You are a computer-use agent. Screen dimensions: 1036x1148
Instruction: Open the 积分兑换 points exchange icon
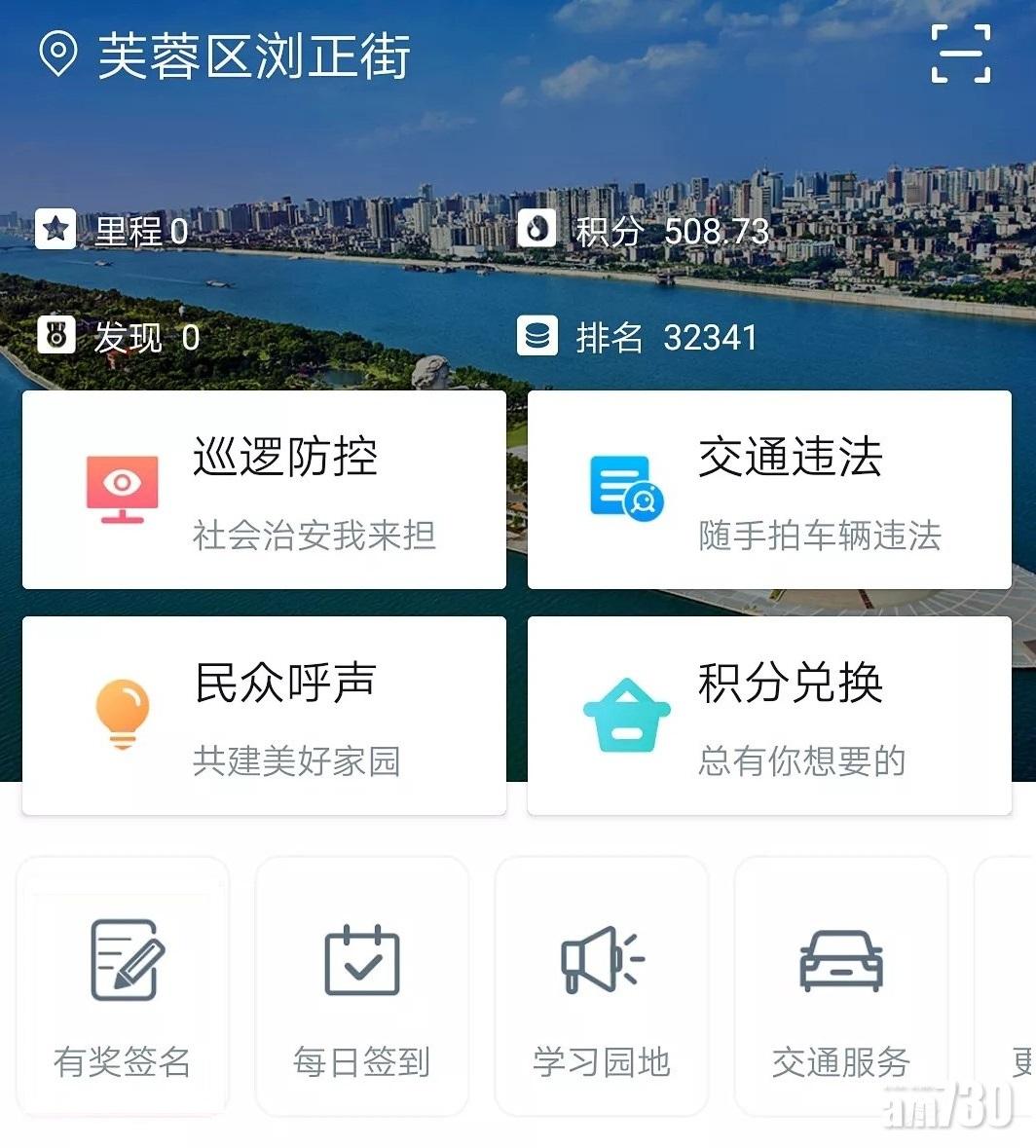tap(626, 715)
